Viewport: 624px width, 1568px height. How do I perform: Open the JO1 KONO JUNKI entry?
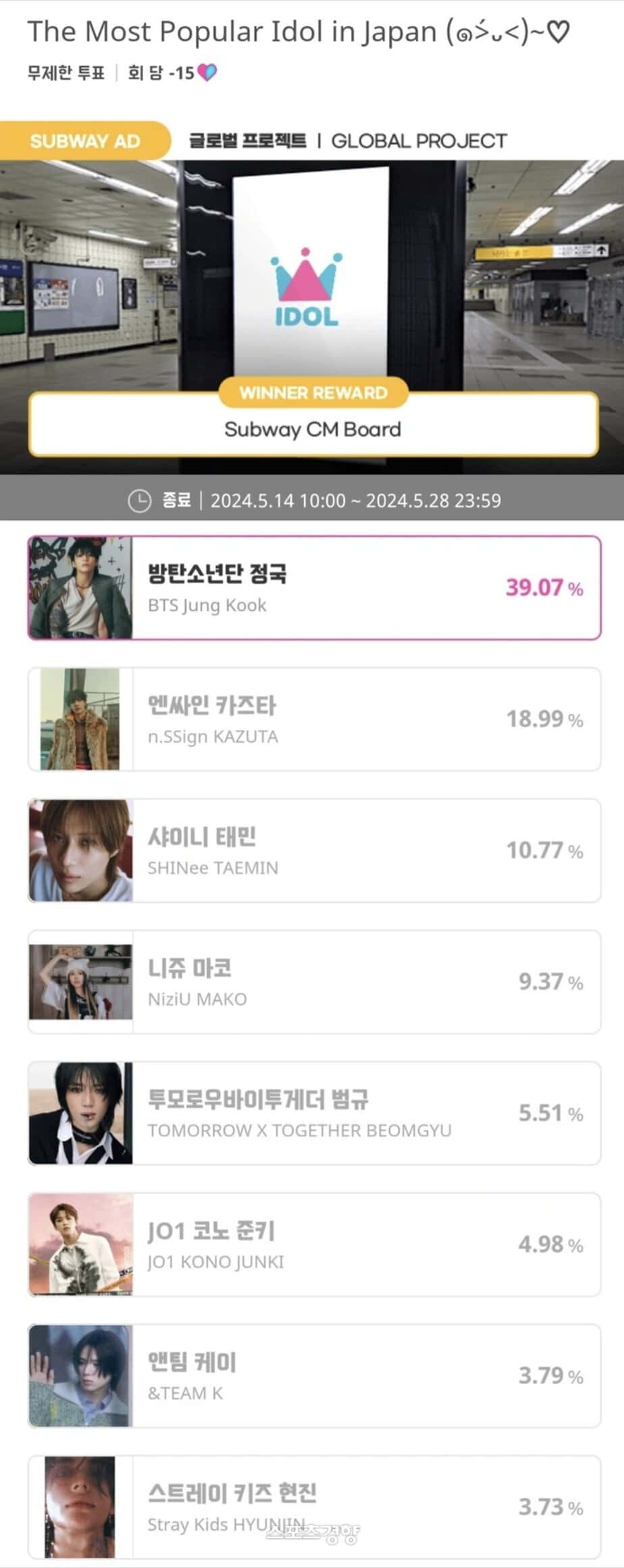point(314,1244)
